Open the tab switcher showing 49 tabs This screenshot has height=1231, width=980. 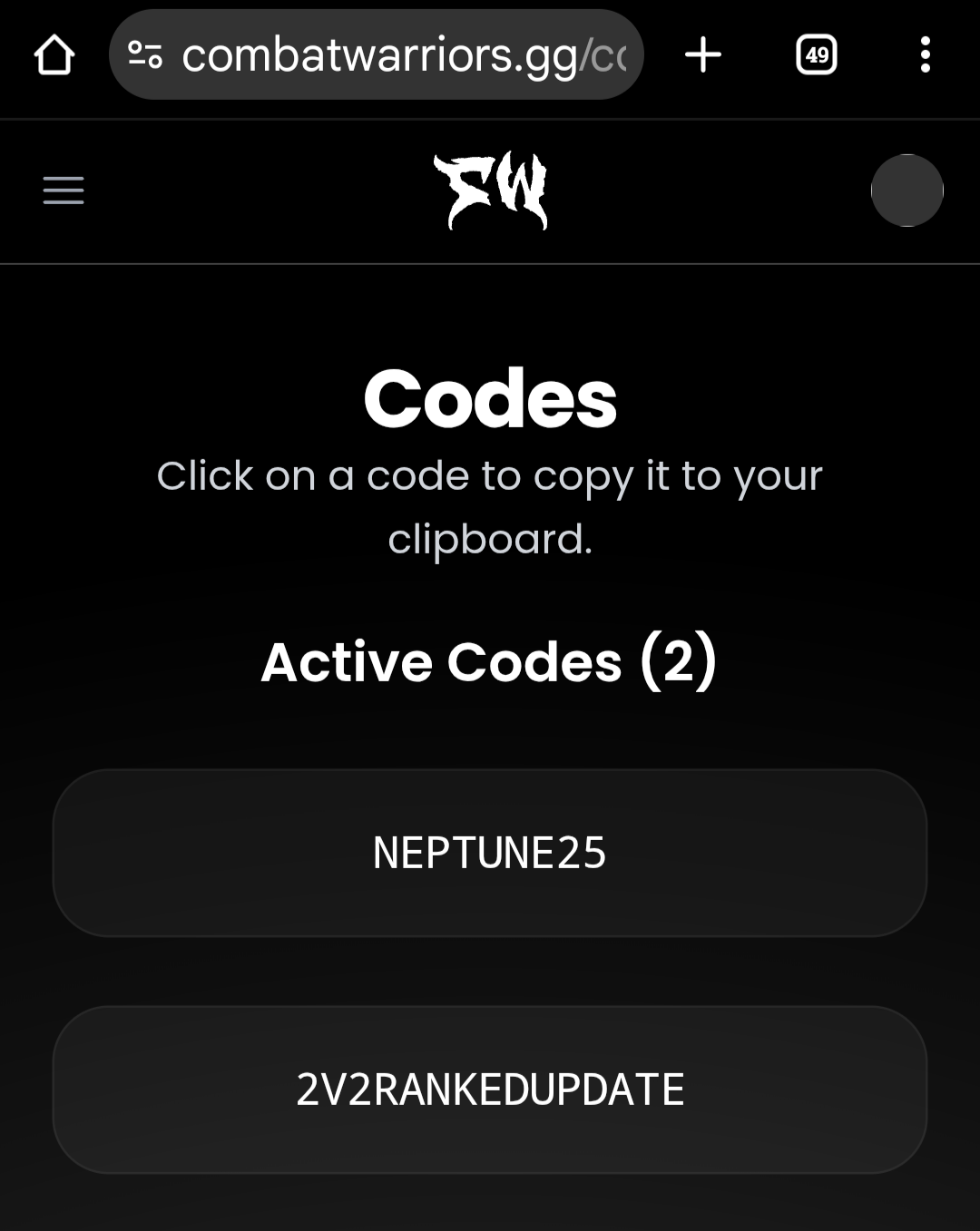pyautogui.click(x=816, y=55)
